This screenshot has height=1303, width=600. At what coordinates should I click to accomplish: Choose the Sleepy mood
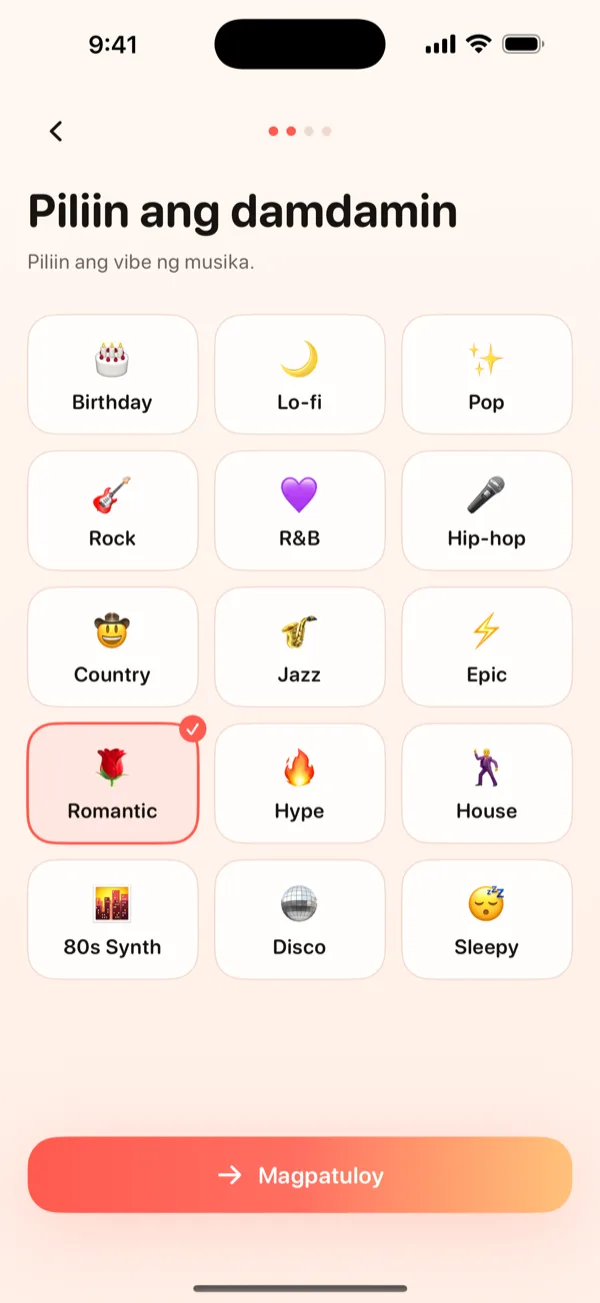pyautogui.click(x=487, y=919)
